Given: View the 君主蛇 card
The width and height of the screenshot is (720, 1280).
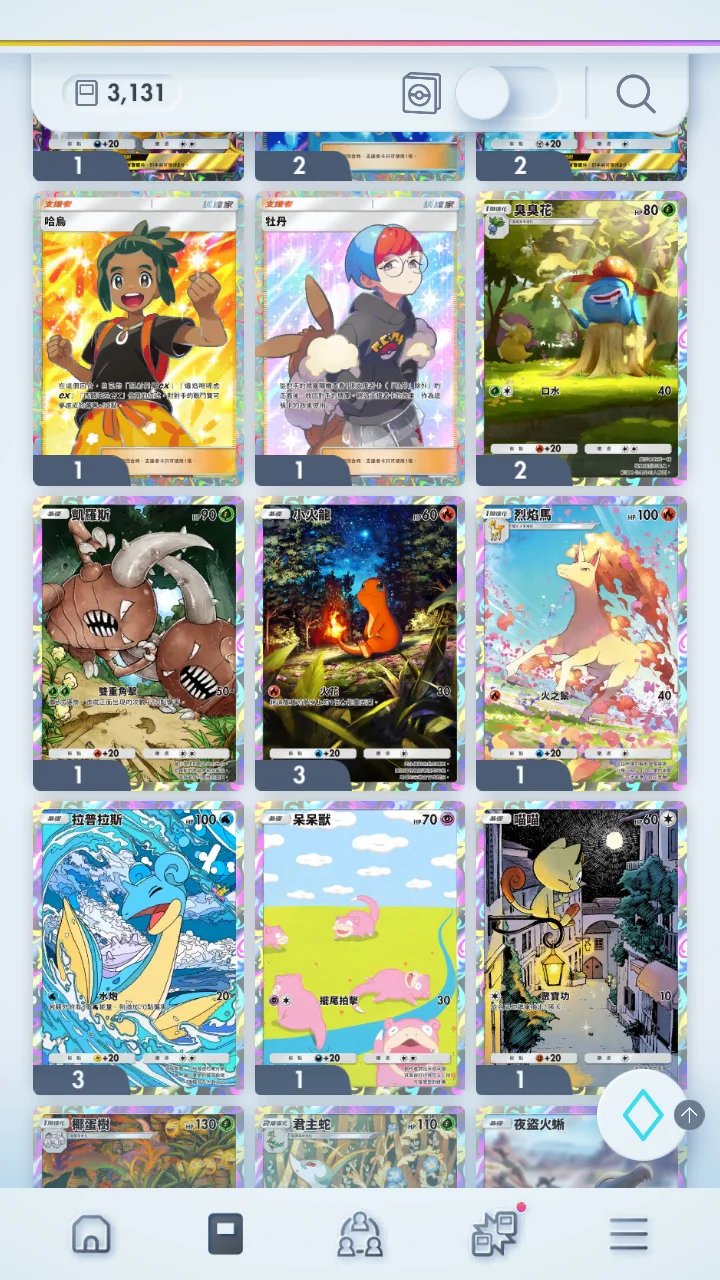Looking at the screenshot, I should click(360, 1147).
